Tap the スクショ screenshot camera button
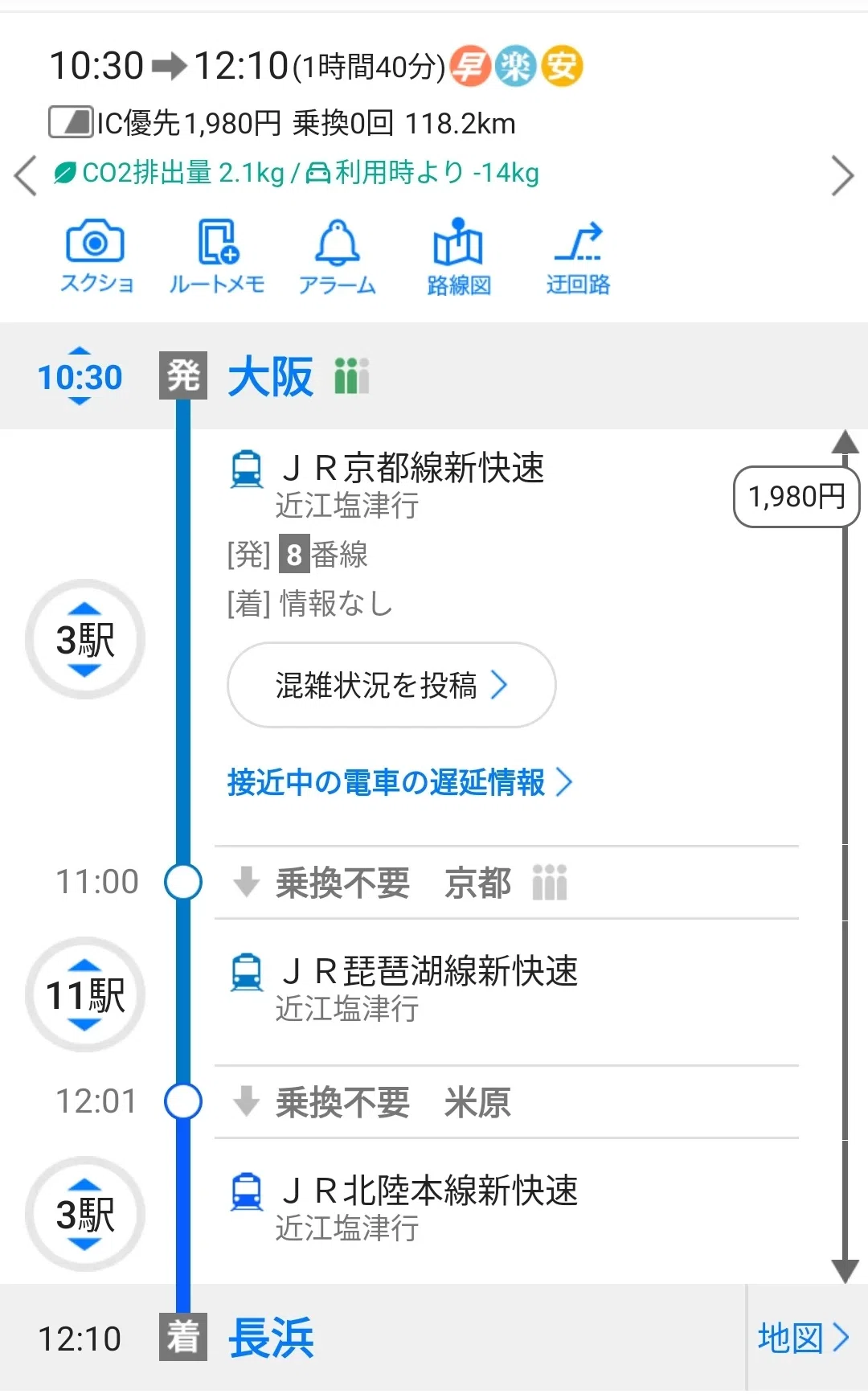This screenshot has width=868, height=1394. [x=96, y=257]
